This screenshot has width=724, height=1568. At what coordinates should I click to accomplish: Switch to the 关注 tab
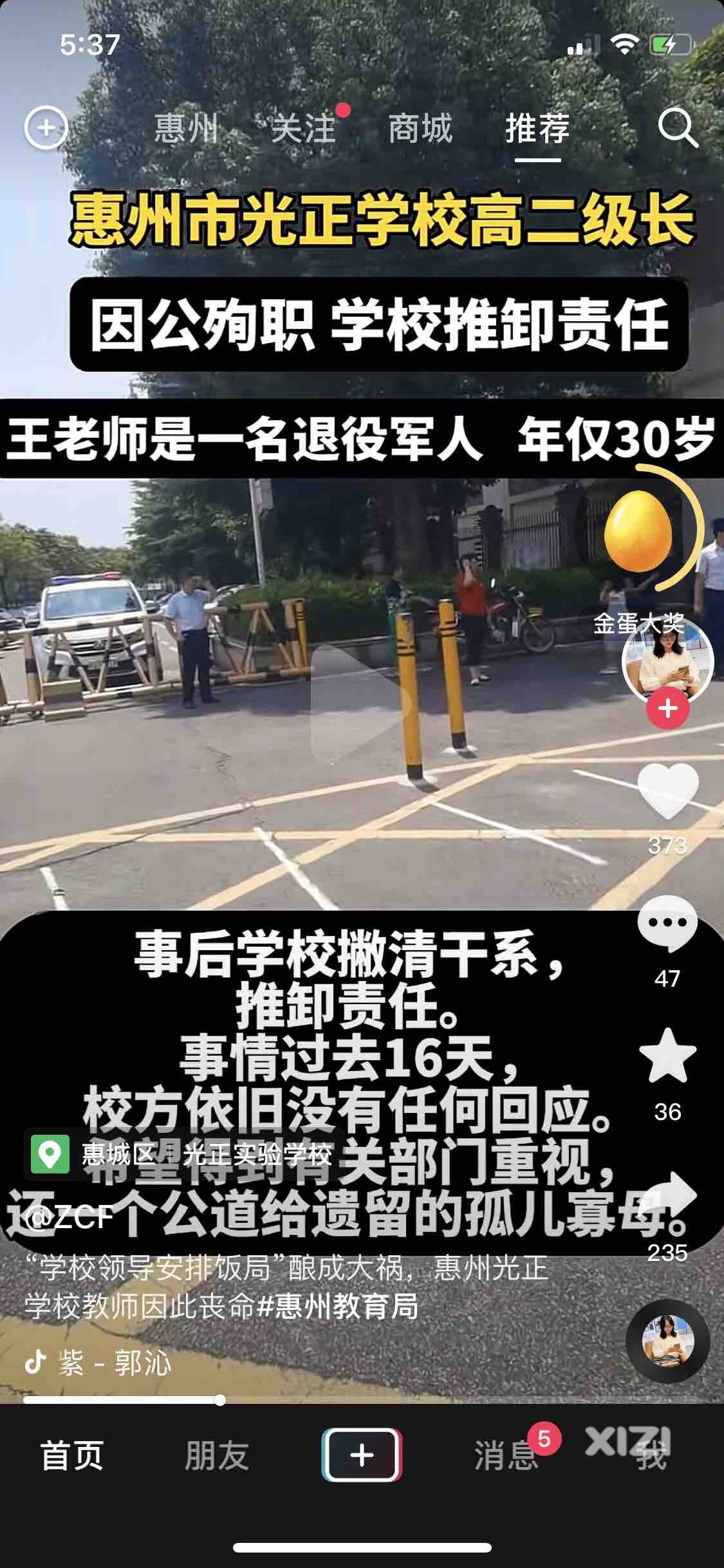coord(304,128)
